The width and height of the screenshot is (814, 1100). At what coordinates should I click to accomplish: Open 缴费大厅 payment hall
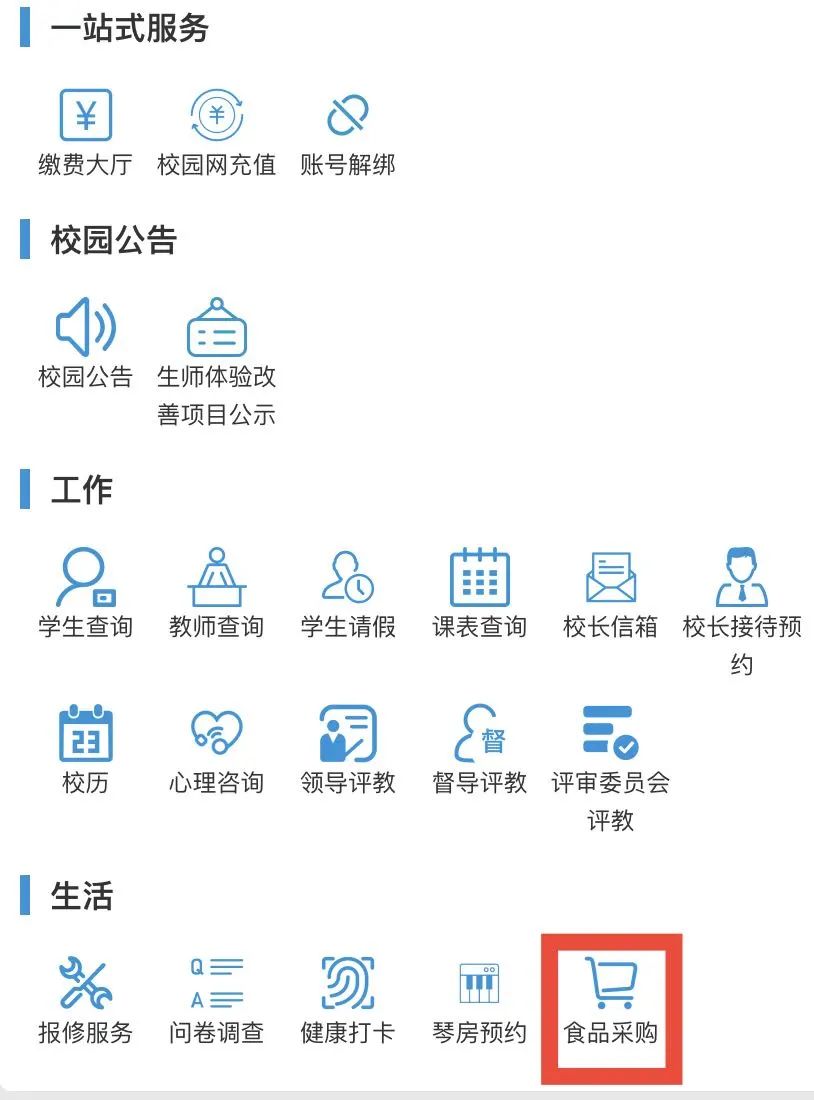click(85, 117)
